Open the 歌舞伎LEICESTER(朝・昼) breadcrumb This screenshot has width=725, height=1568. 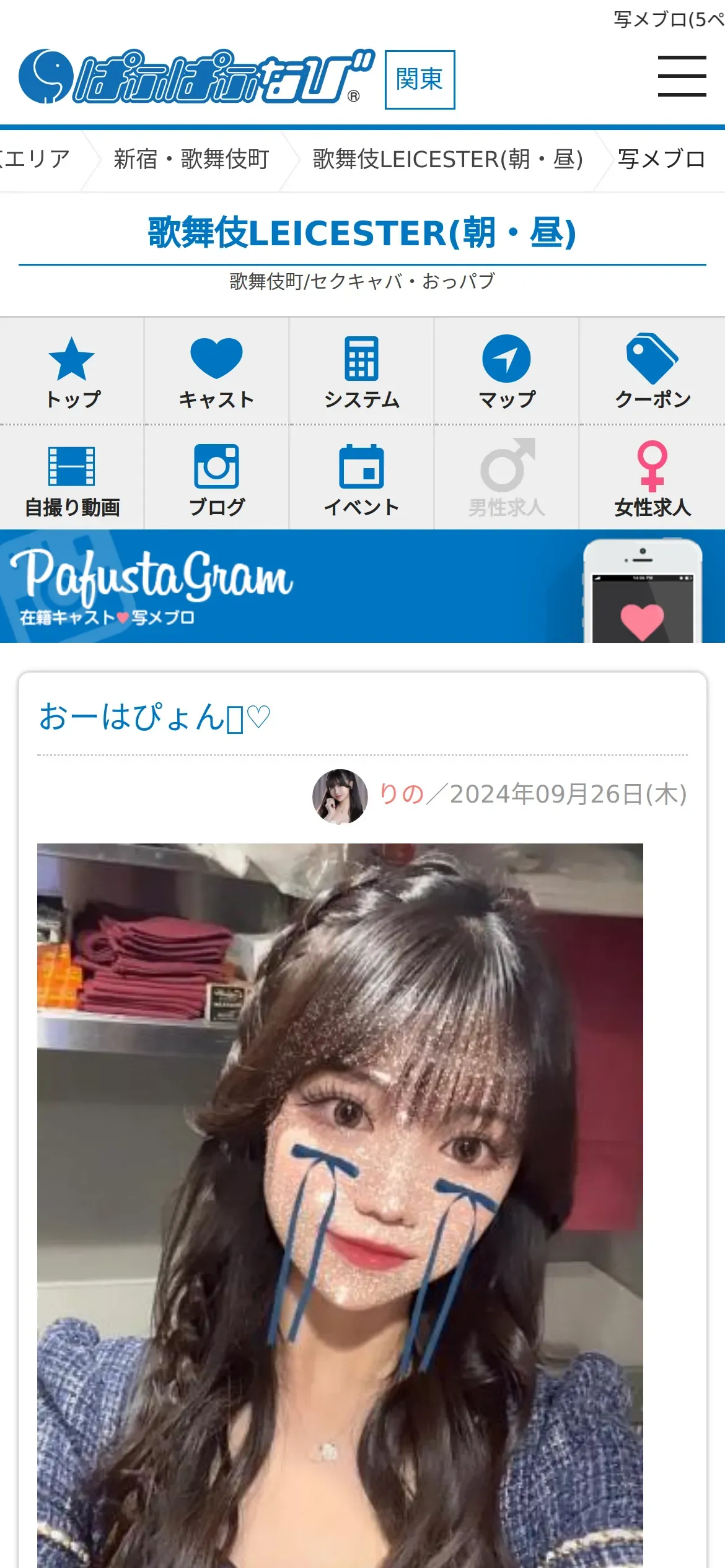[447, 159]
